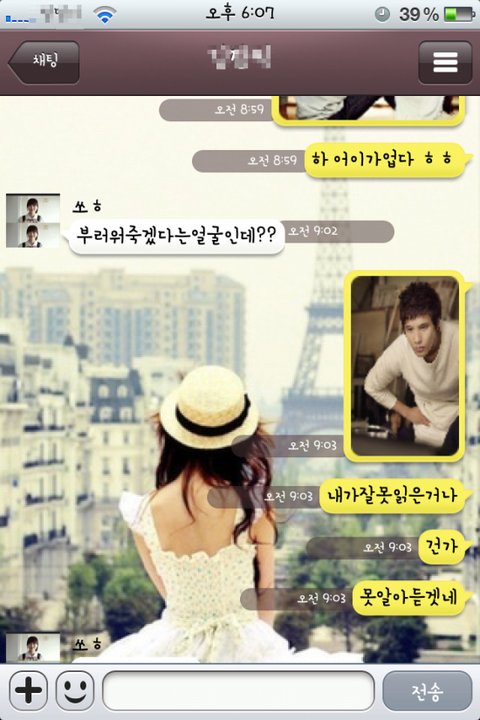Viewport: 480px width, 720px height.
Task: Open the photo sent at 오전 8:59
Action: pos(369,108)
